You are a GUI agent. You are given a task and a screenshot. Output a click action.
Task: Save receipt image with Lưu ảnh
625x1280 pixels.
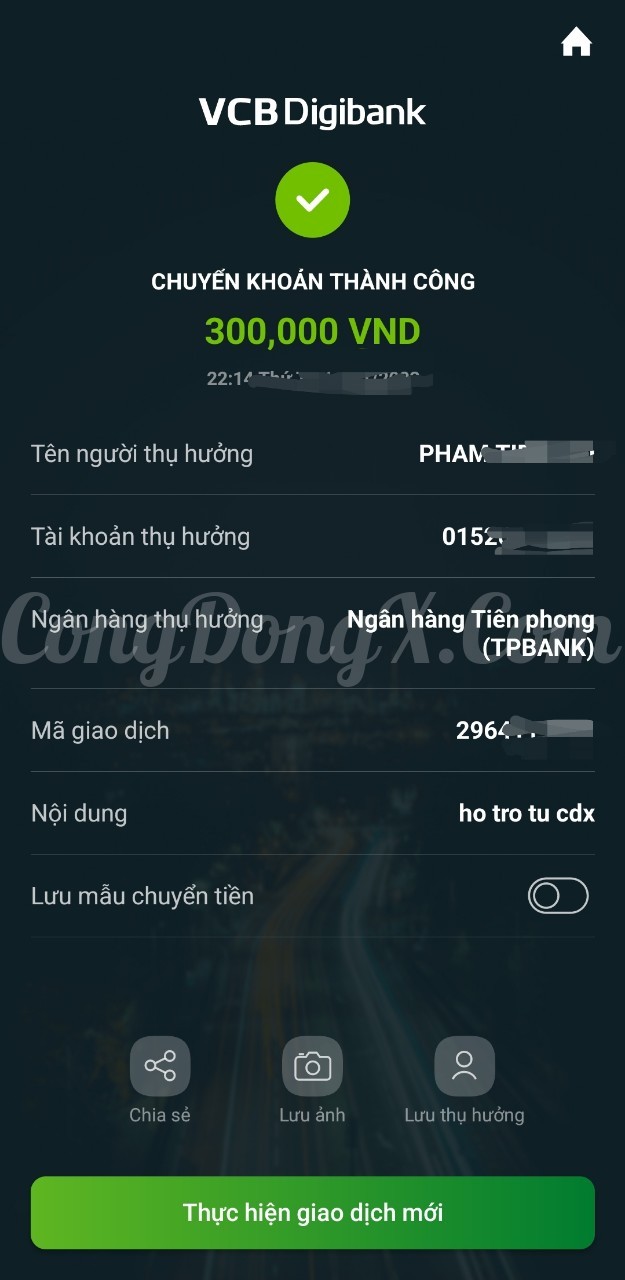(312, 1066)
